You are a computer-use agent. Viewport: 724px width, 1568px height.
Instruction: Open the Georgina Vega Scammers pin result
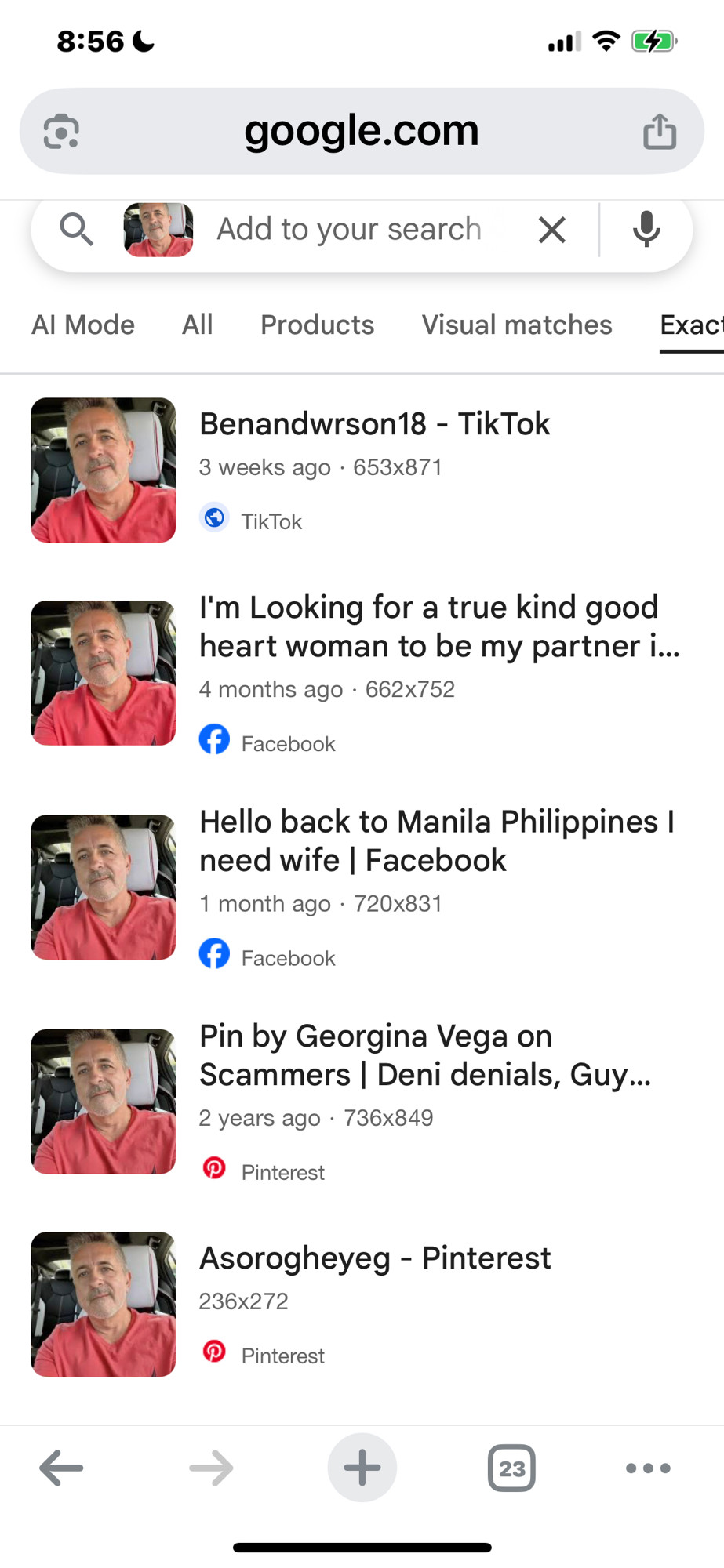(362, 1101)
